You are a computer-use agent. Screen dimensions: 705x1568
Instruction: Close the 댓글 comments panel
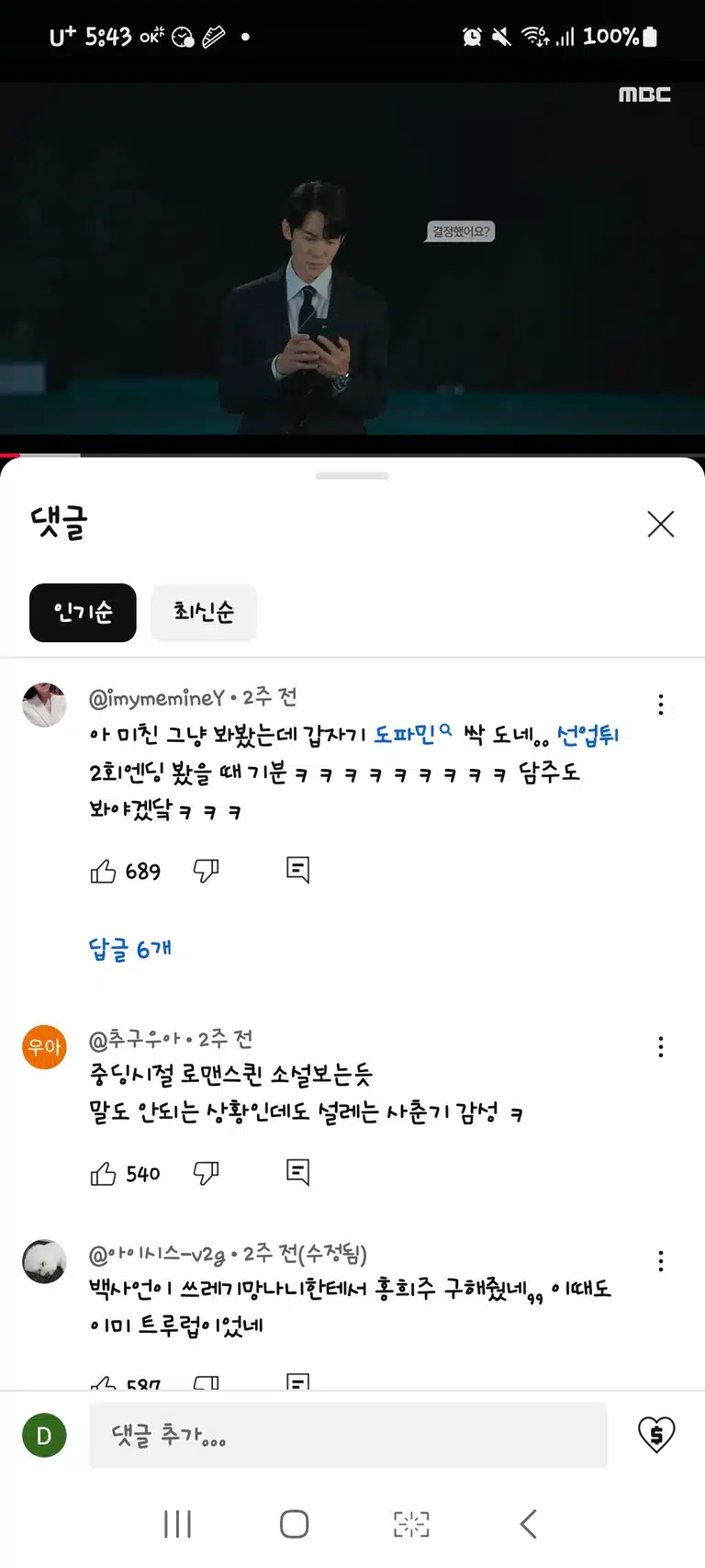click(x=660, y=524)
